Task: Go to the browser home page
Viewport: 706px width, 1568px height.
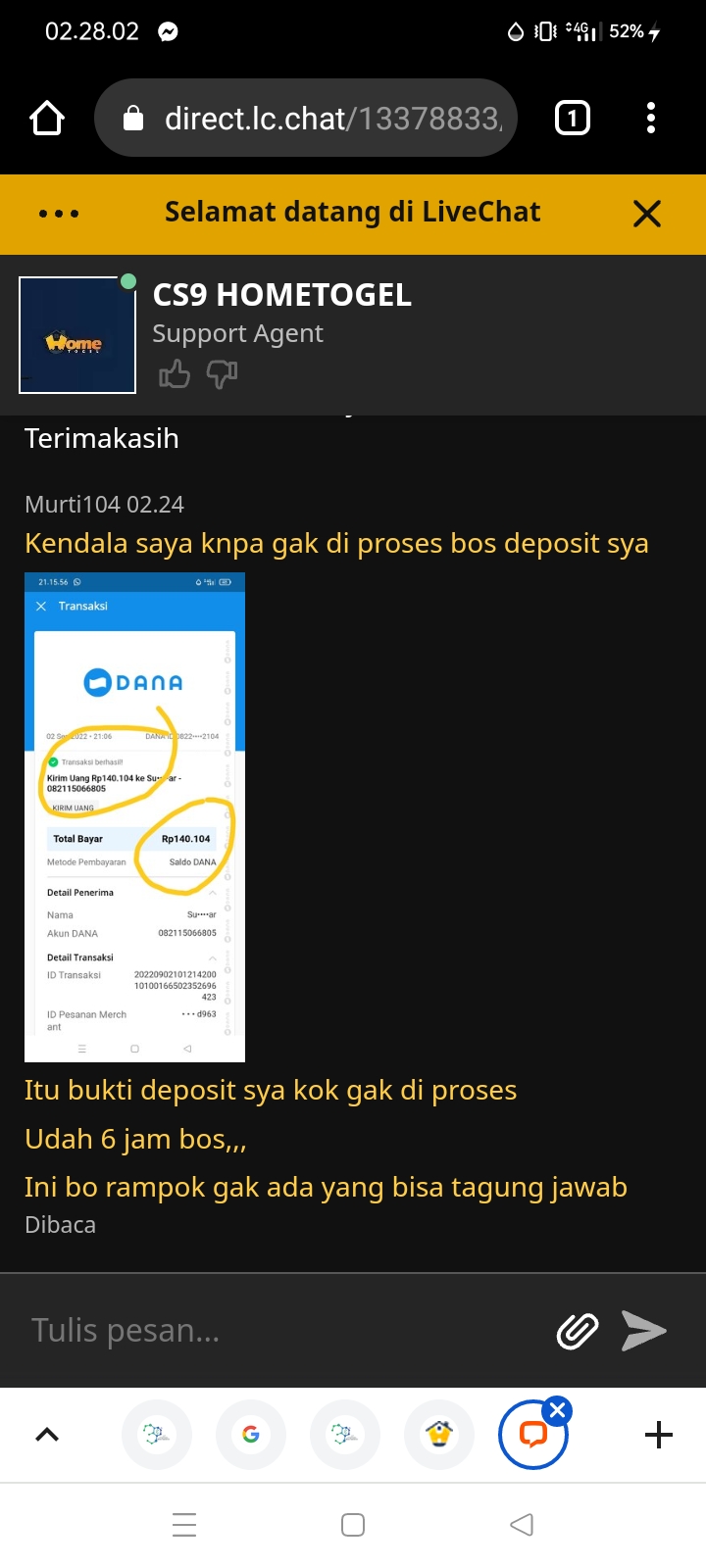Action: (47, 119)
